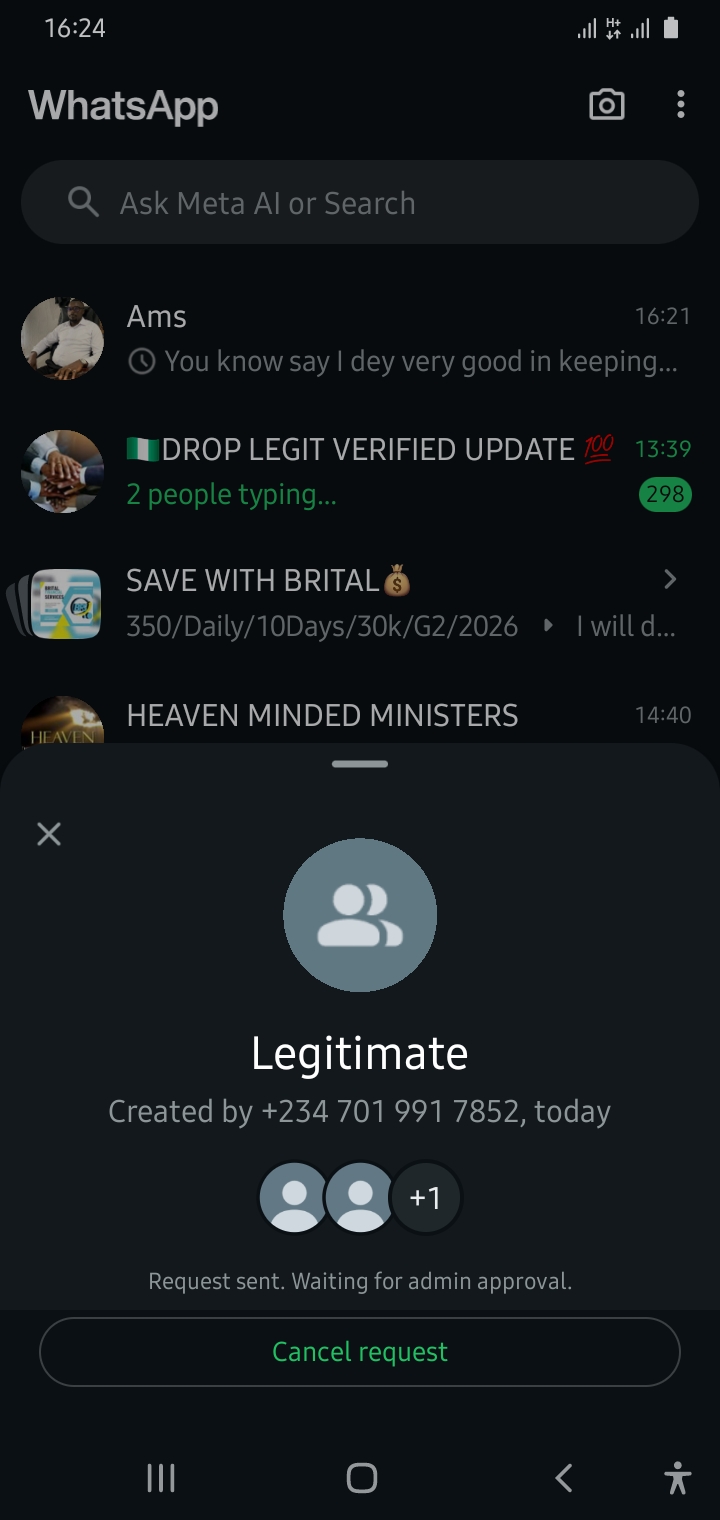Screen dimensions: 720x1520
Task: Cancel the group join request
Action: point(360,1351)
